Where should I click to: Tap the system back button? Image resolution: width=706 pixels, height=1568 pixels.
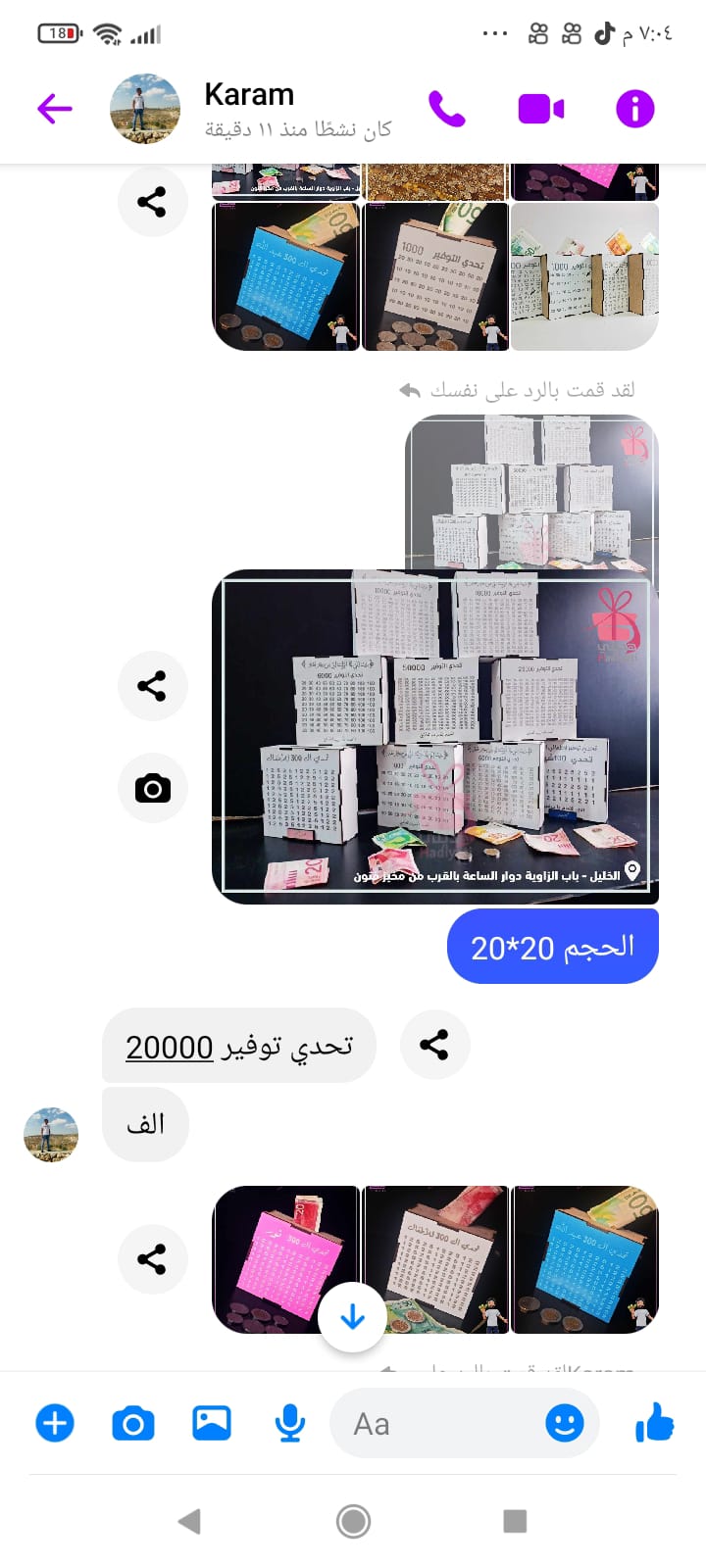pos(189,1521)
